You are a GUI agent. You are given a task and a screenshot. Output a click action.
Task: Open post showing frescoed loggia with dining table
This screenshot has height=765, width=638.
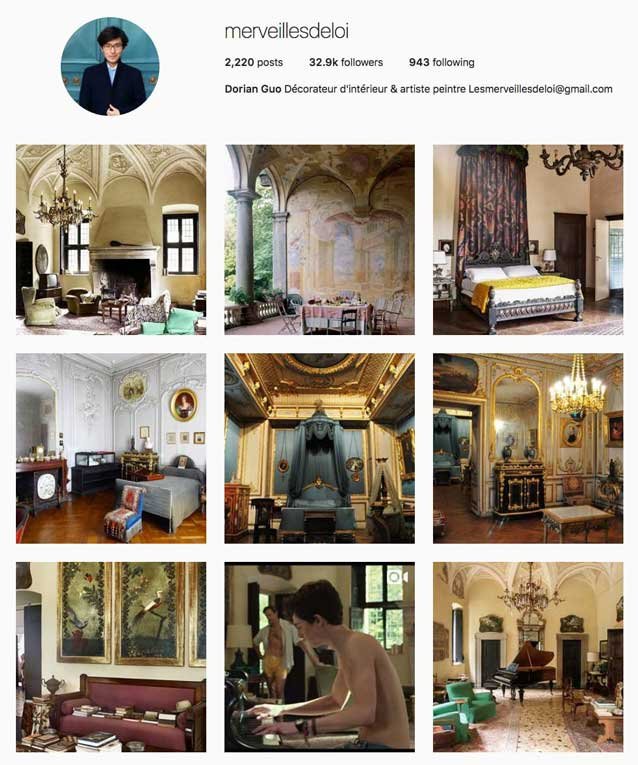click(x=319, y=239)
